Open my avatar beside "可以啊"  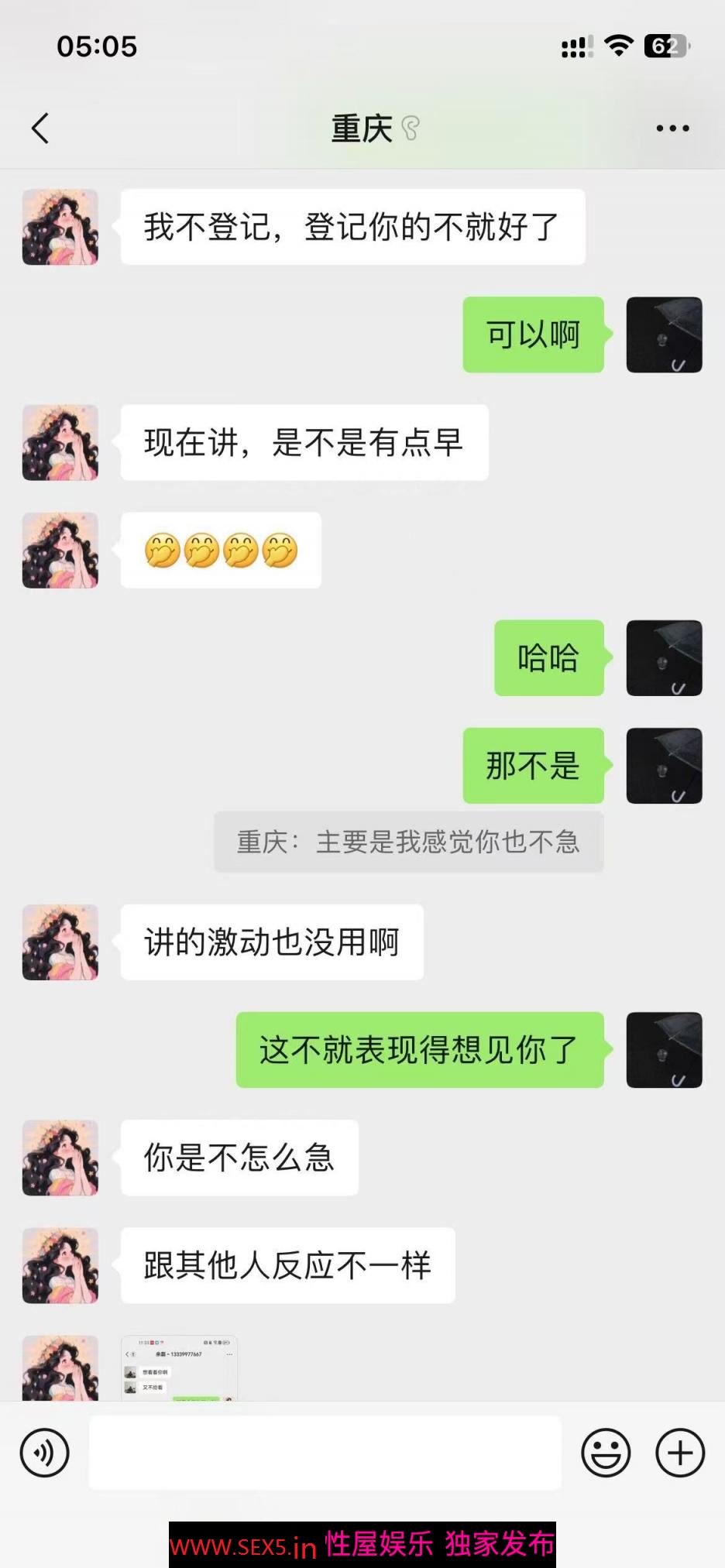coord(664,335)
